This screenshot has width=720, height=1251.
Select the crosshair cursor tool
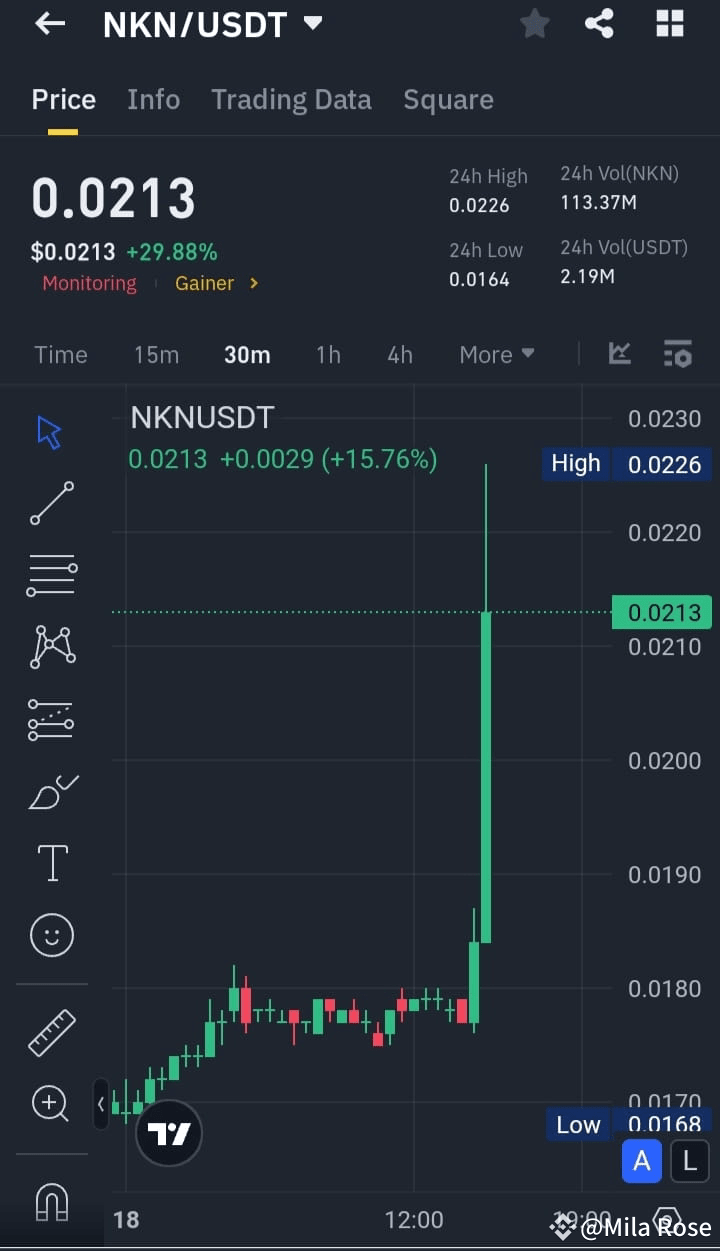[51, 430]
